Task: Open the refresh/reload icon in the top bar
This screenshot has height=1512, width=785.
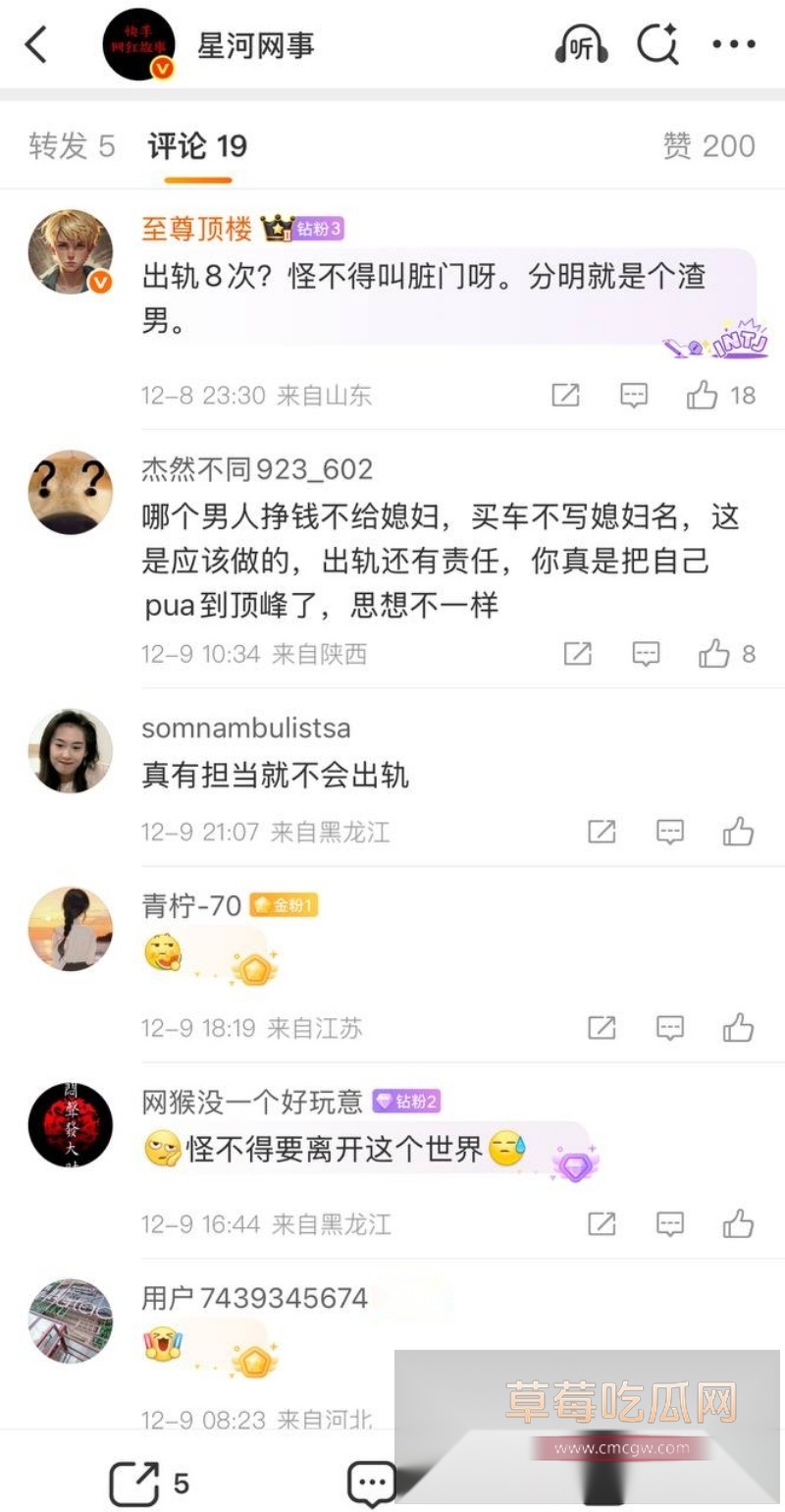Action: [659, 43]
